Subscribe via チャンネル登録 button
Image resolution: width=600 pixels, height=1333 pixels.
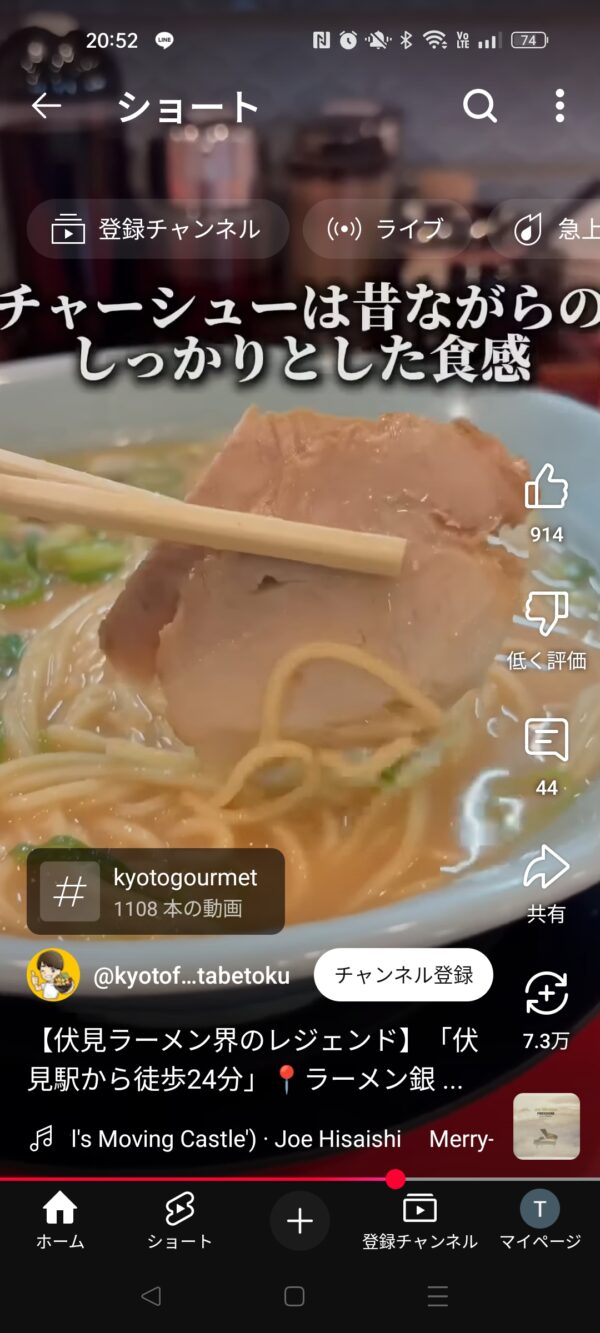pos(403,976)
